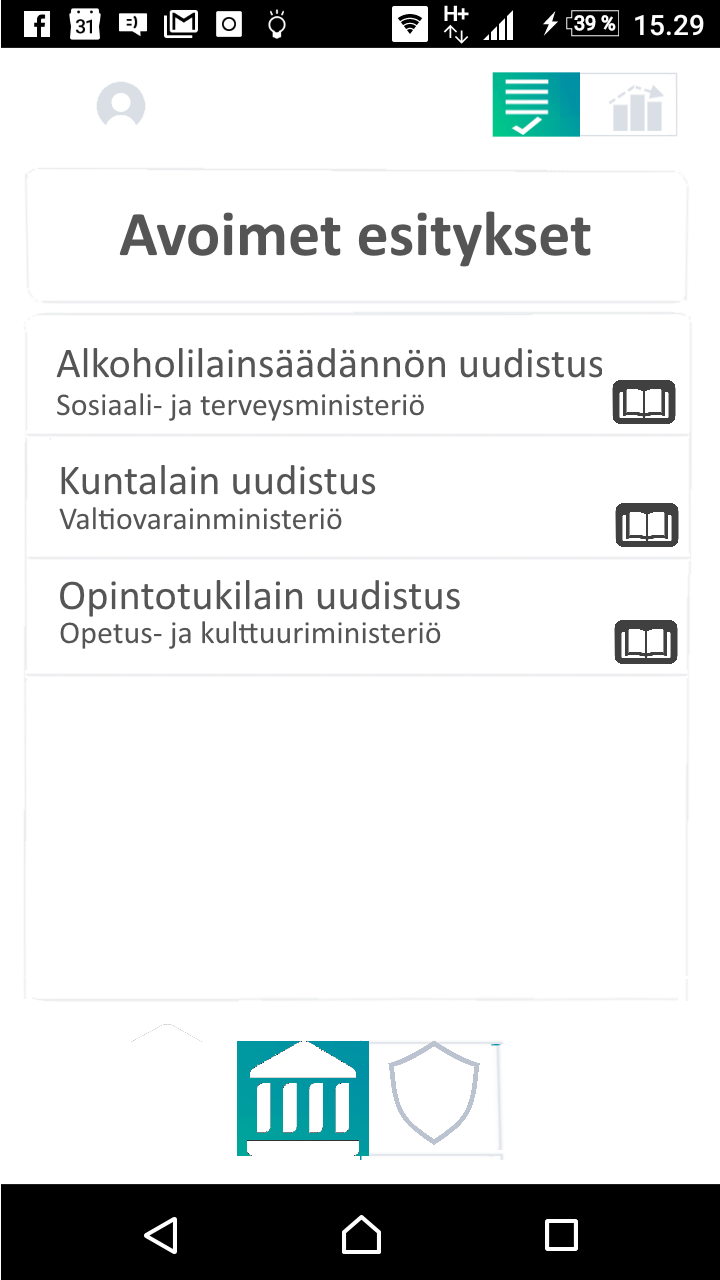Open the user profile icon
Viewport: 720px width, 1280px height.
(121, 105)
